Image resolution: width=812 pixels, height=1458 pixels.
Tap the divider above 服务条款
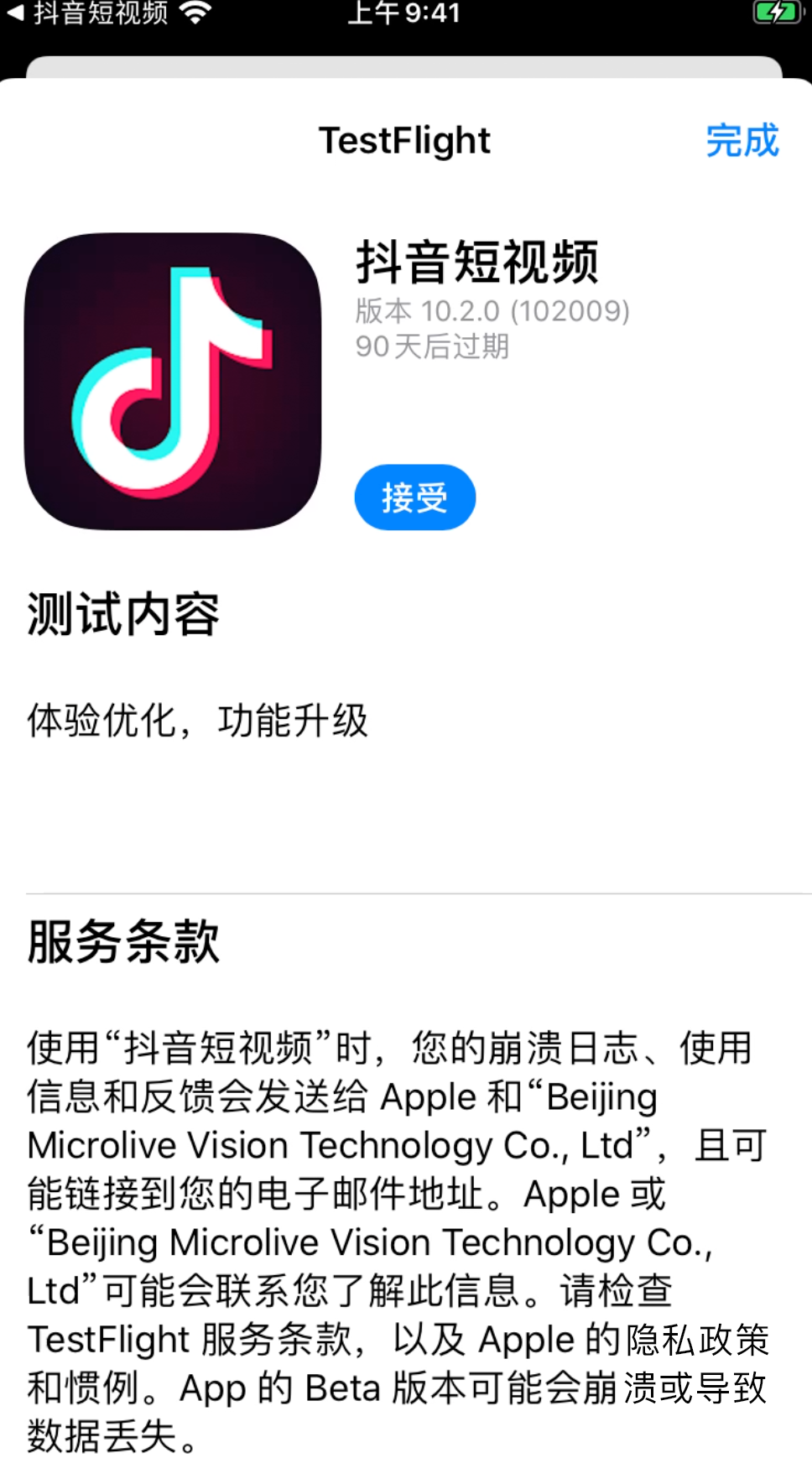tap(406, 892)
